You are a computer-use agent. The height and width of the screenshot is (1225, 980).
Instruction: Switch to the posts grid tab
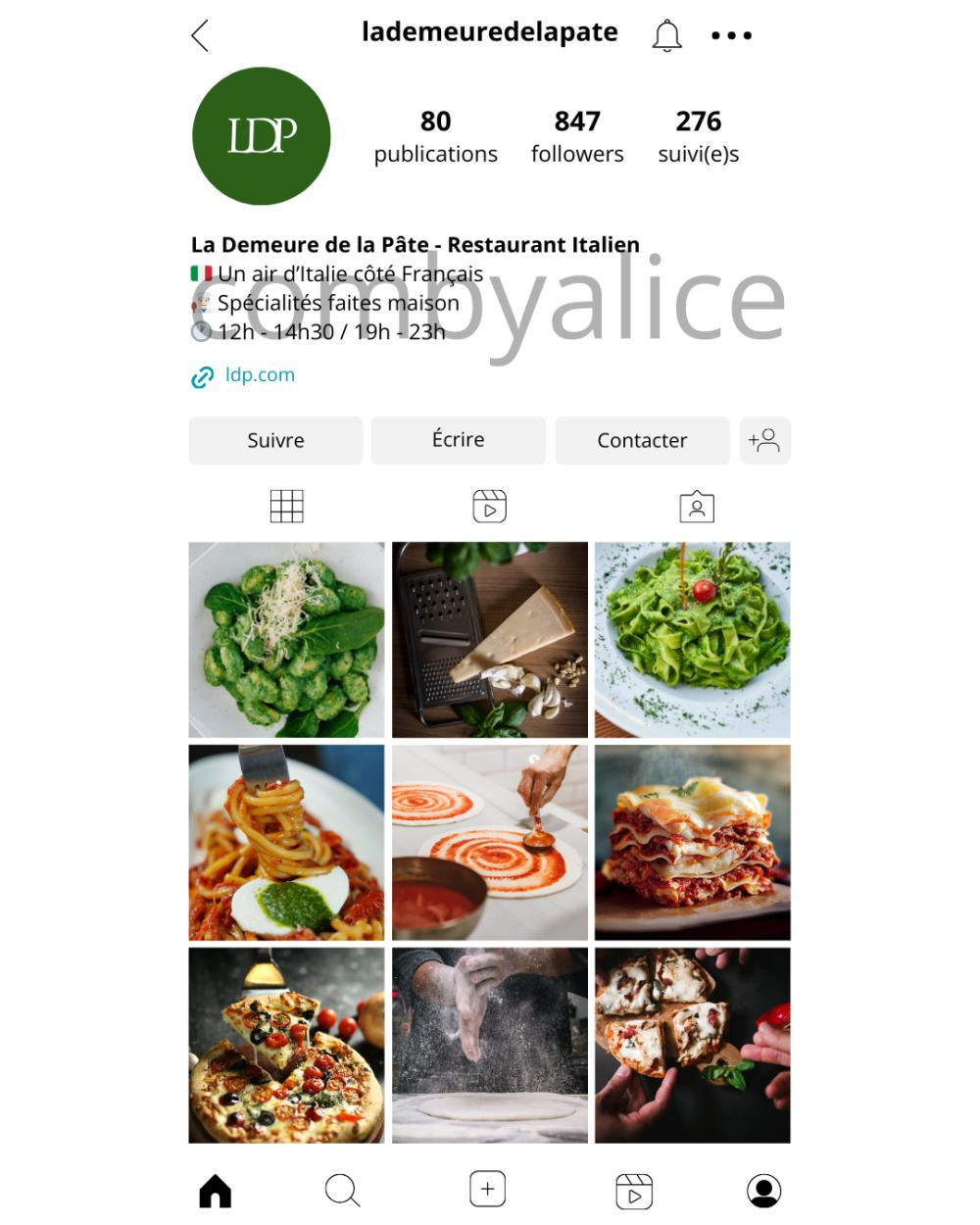[x=287, y=507]
